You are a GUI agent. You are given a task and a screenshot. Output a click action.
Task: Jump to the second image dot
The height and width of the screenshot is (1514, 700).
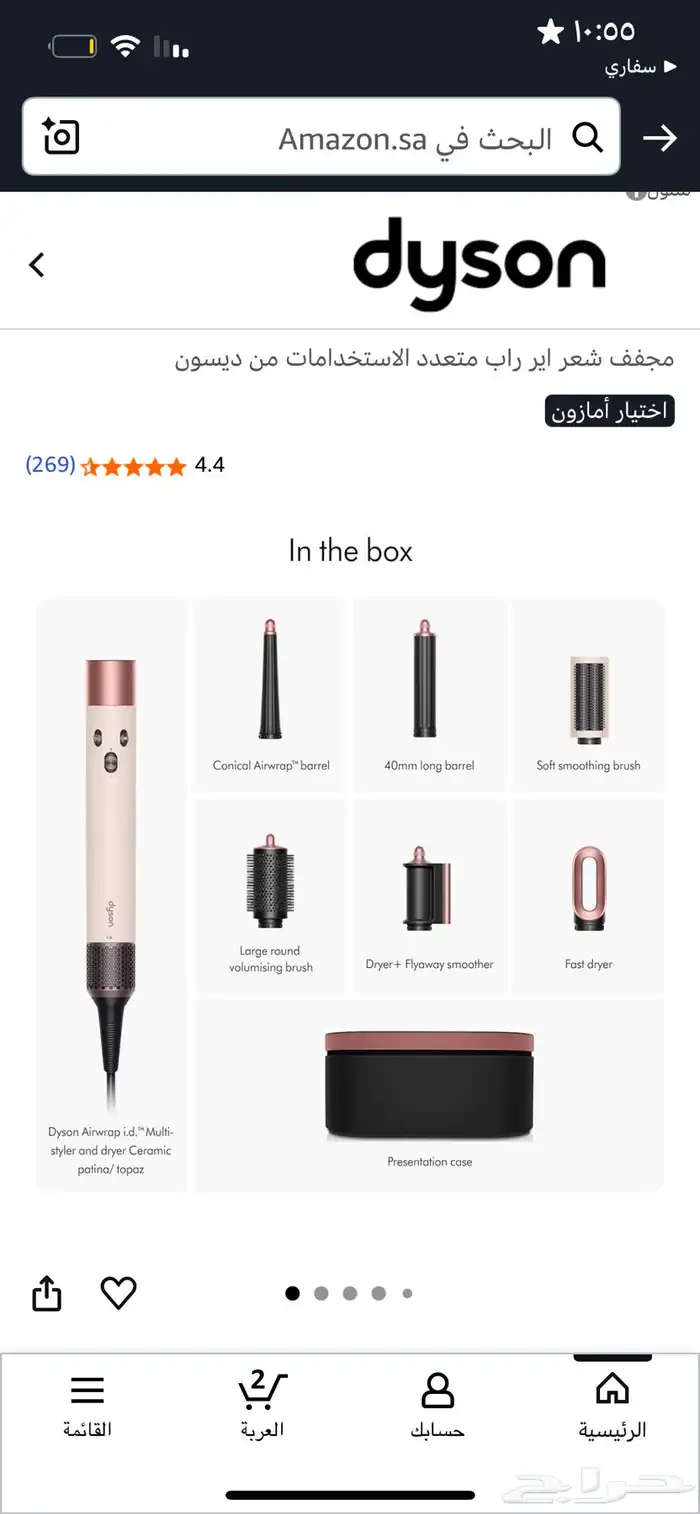321,1293
